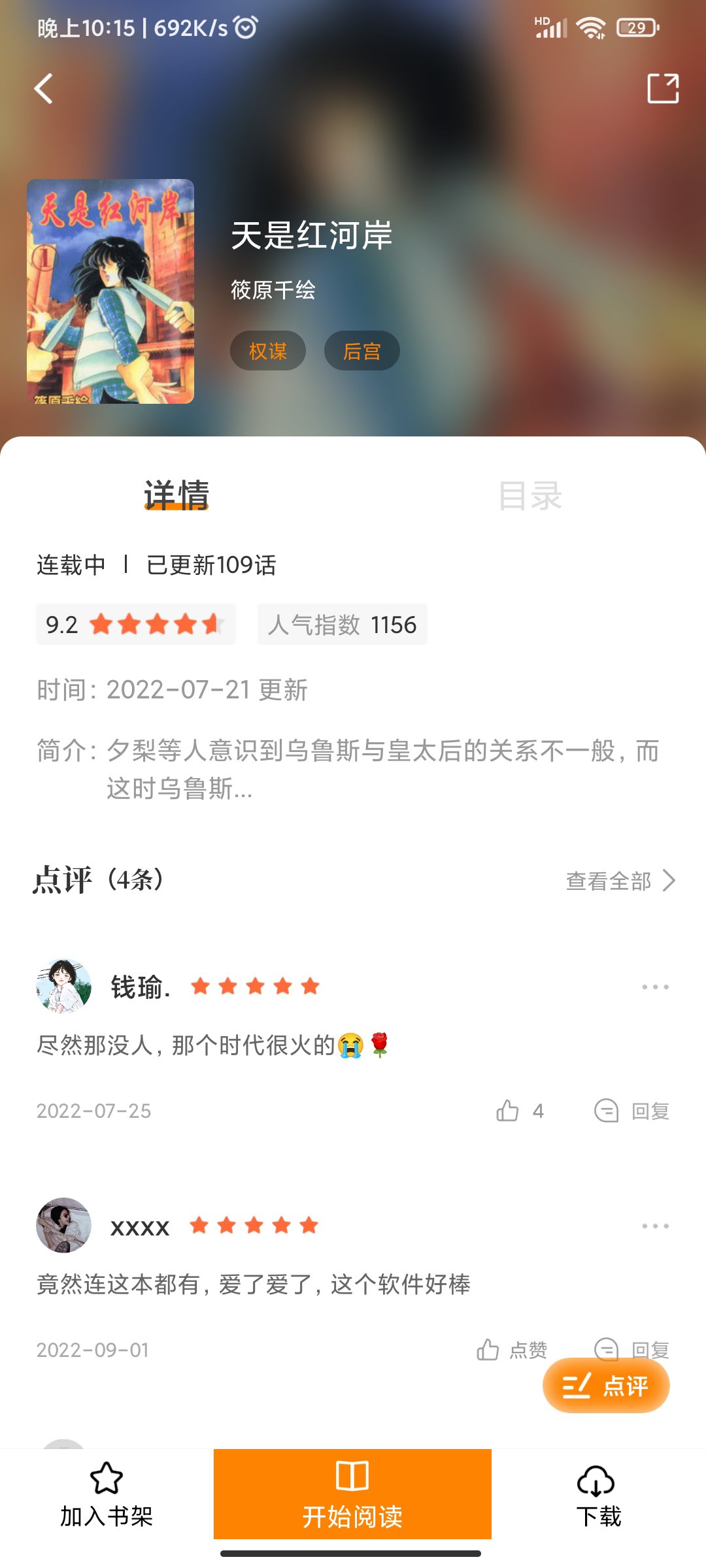This screenshot has width=706, height=1568.
Task: Click the rating stars slider showing 9.2
Action: pos(136,625)
